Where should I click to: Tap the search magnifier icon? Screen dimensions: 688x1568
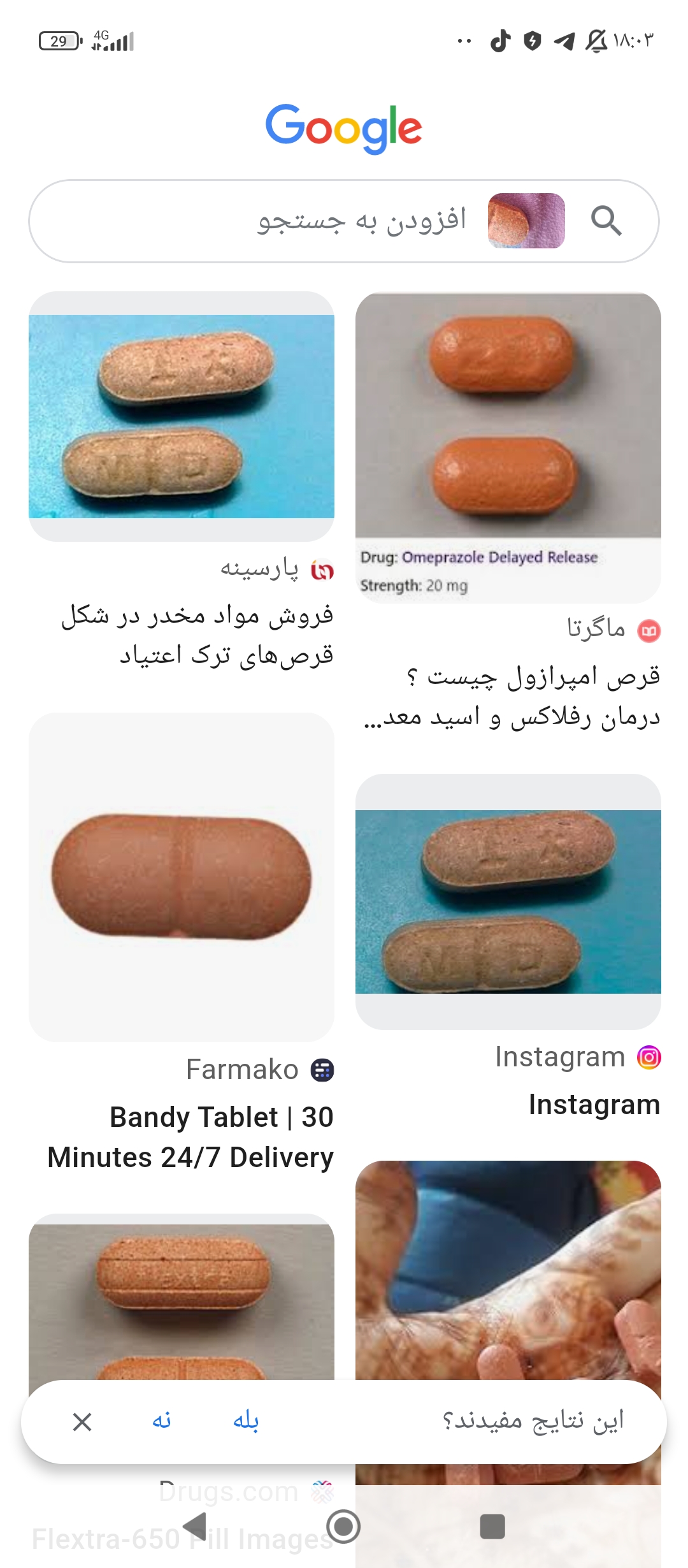click(606, 221)
